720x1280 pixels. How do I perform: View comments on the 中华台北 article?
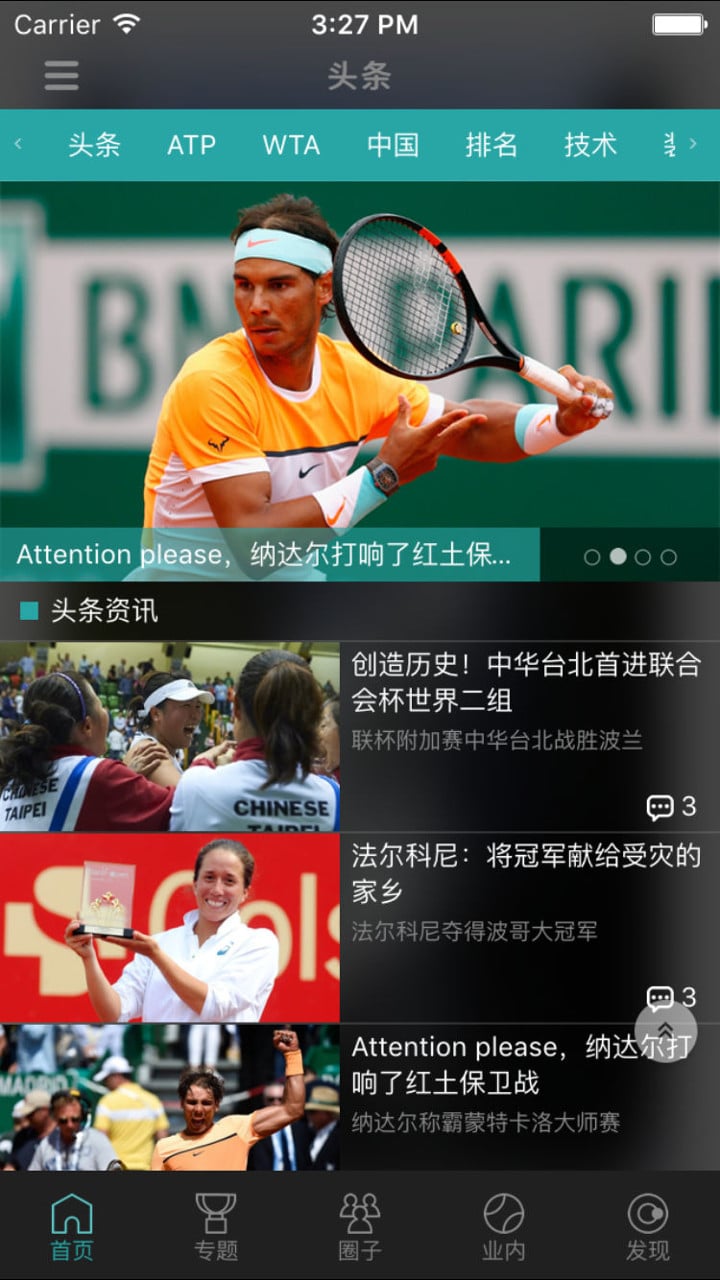pyautogui.click(x=671, y=807)
